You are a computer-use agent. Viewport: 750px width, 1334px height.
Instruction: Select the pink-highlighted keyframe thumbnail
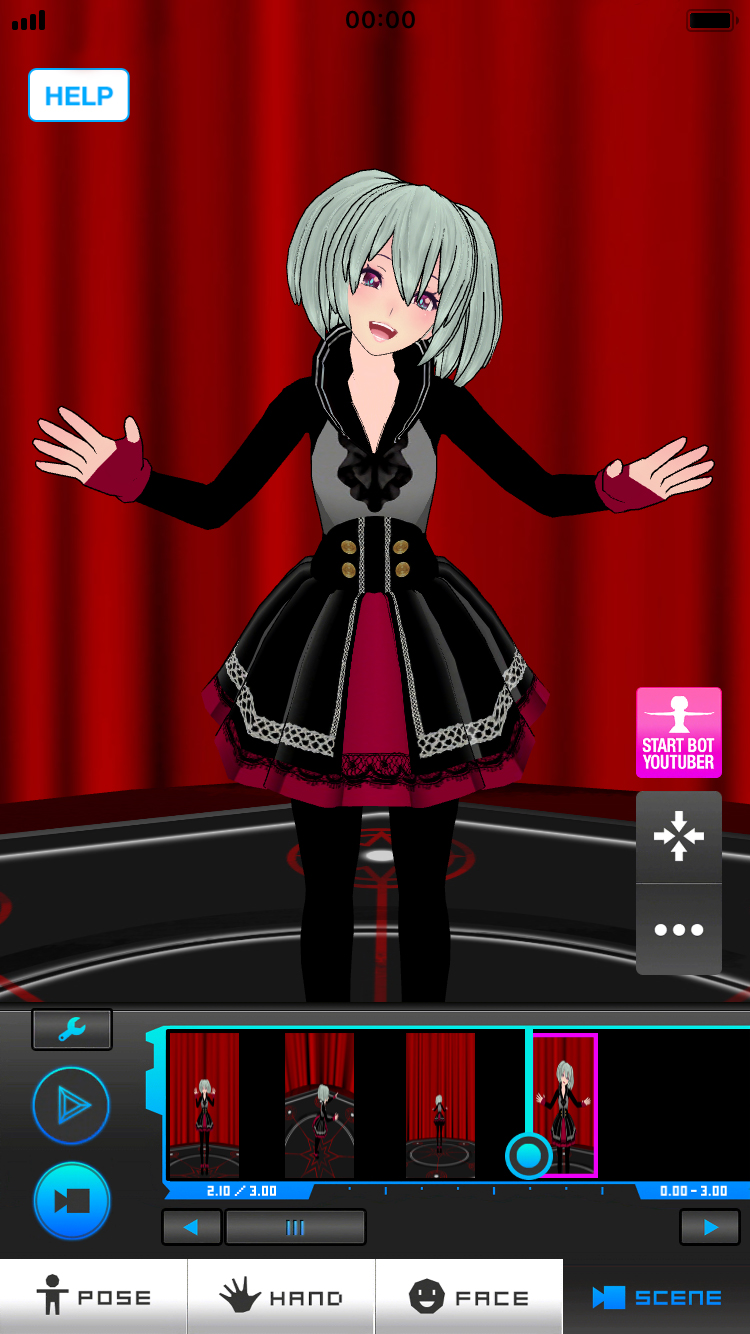(565, 1105)
